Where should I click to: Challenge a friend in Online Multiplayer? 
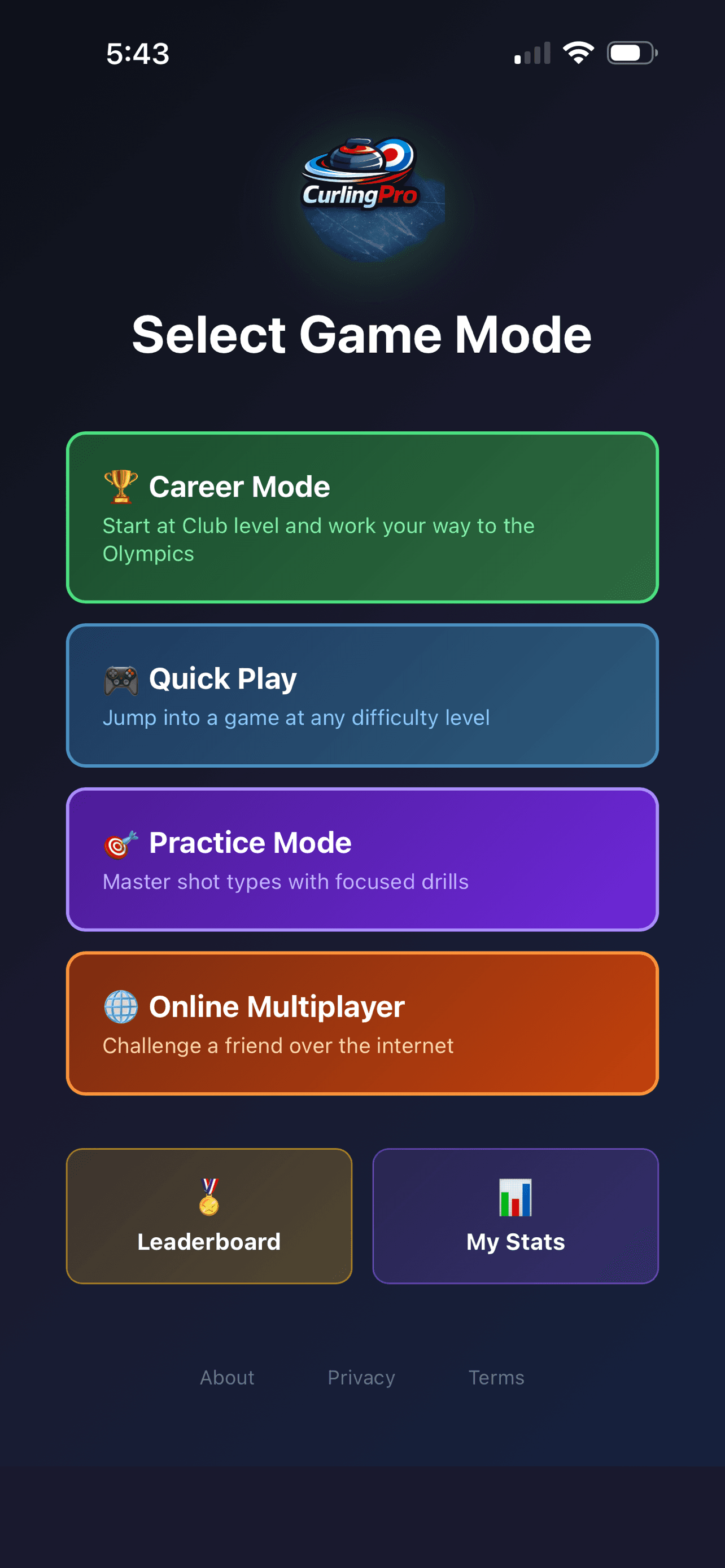362,1023
